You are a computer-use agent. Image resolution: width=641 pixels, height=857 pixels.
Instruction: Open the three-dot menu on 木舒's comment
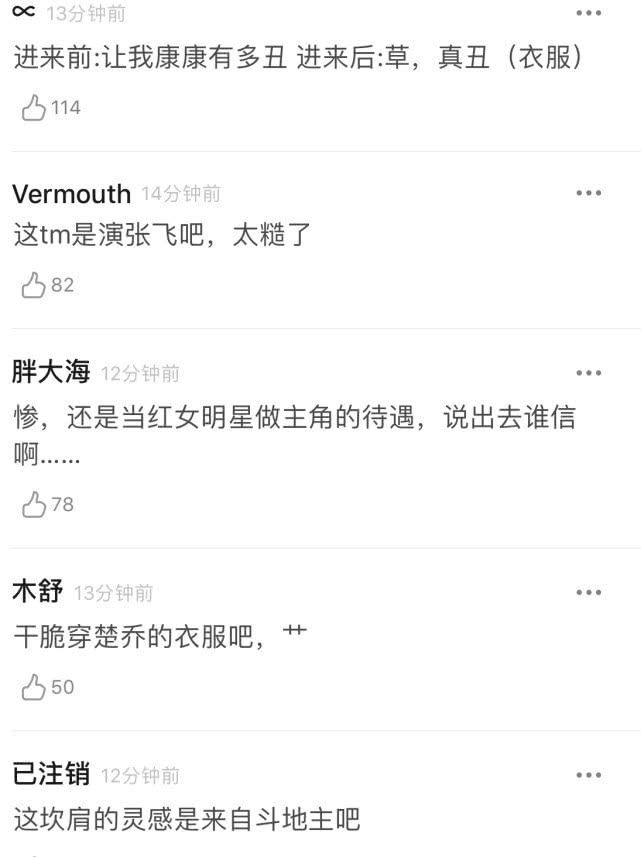(x=589, y=593)
